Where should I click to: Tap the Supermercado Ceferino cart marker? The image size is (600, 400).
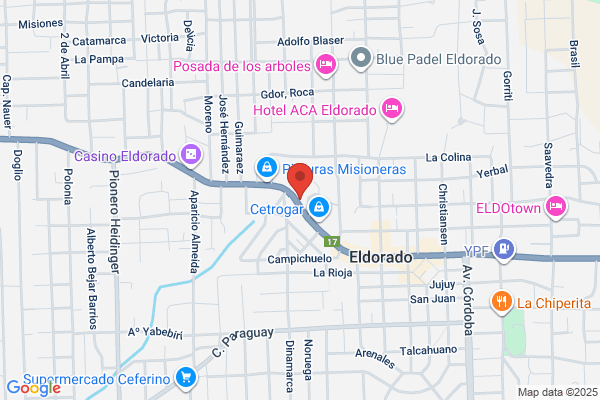pos(186,378)
